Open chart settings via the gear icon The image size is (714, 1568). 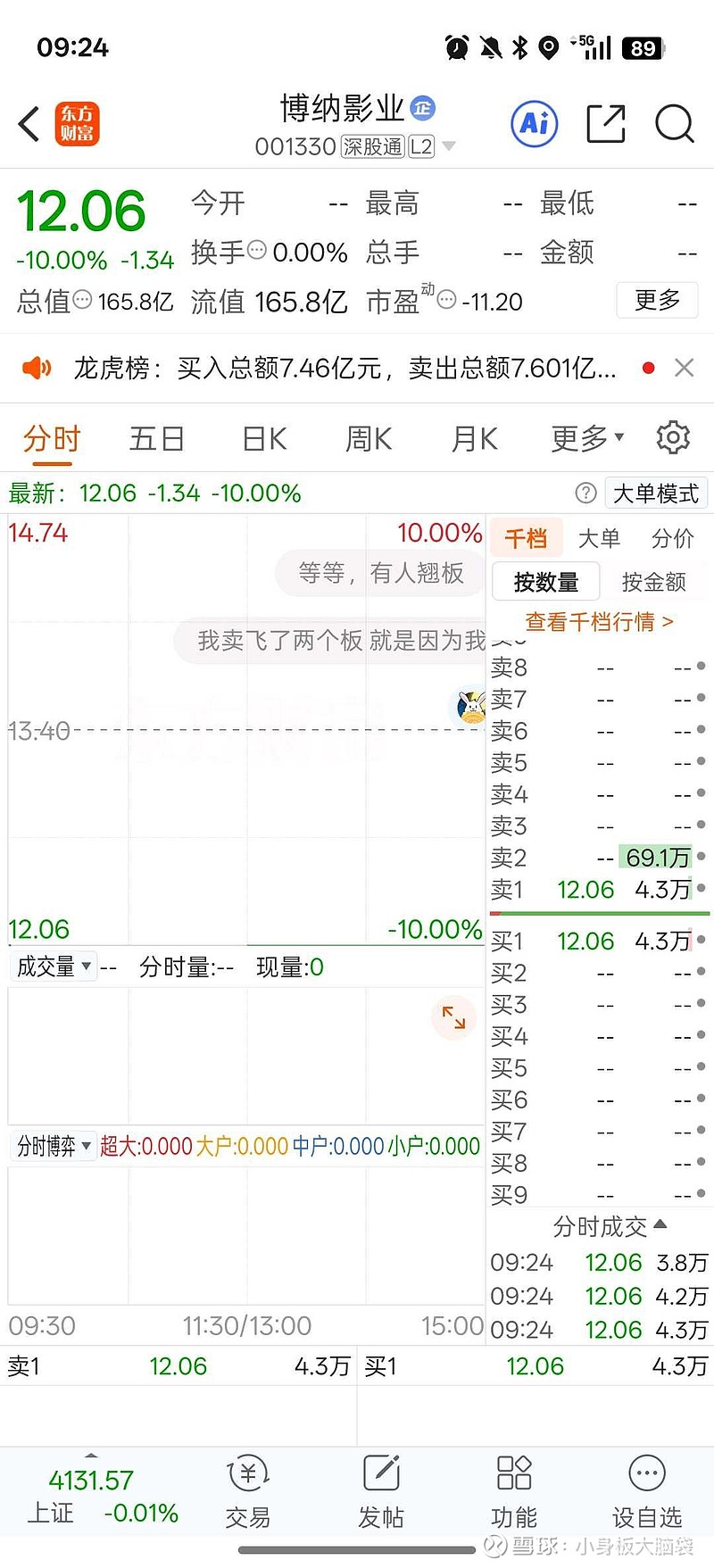pyautogui.click(x=673, y=437)
